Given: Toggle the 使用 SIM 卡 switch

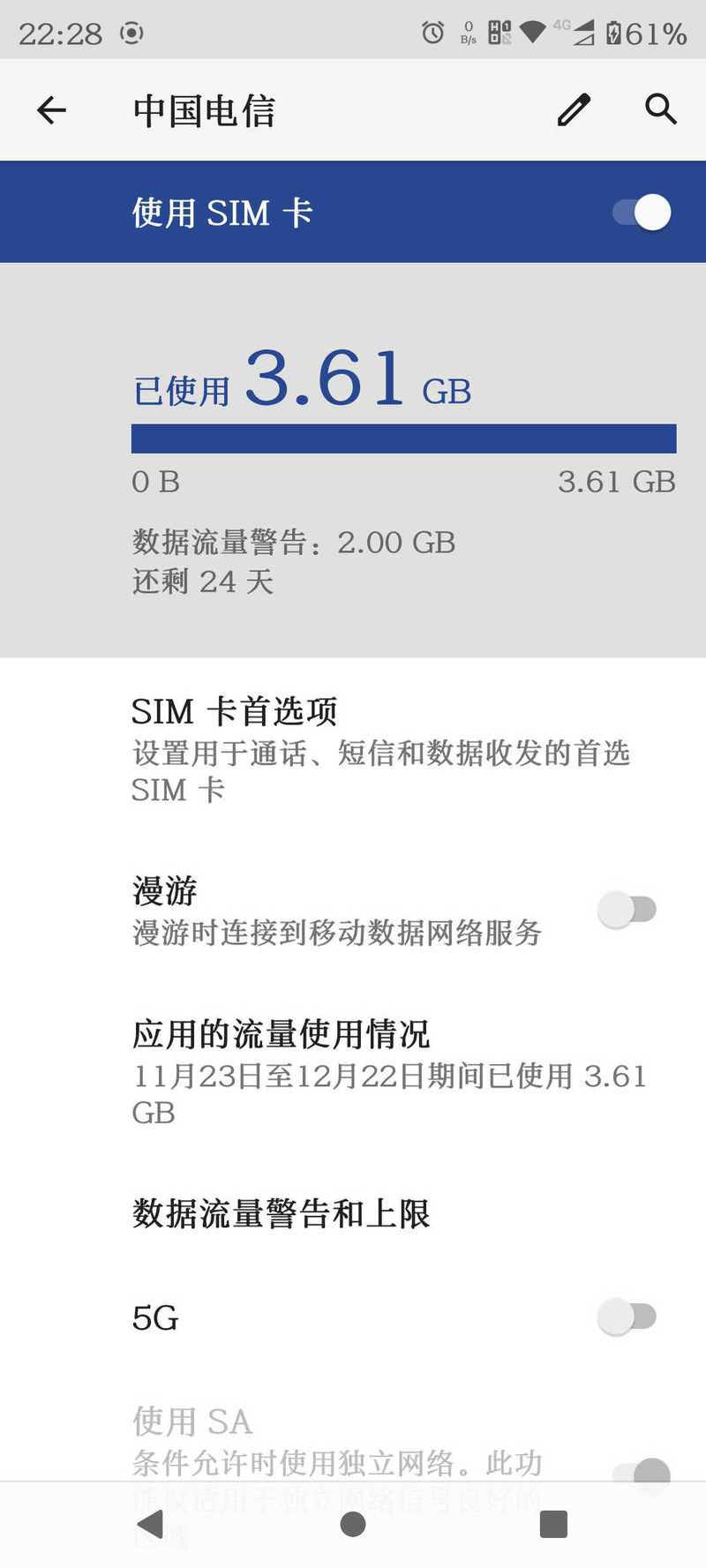Looking at the screenshot, I should click(642, 213).
